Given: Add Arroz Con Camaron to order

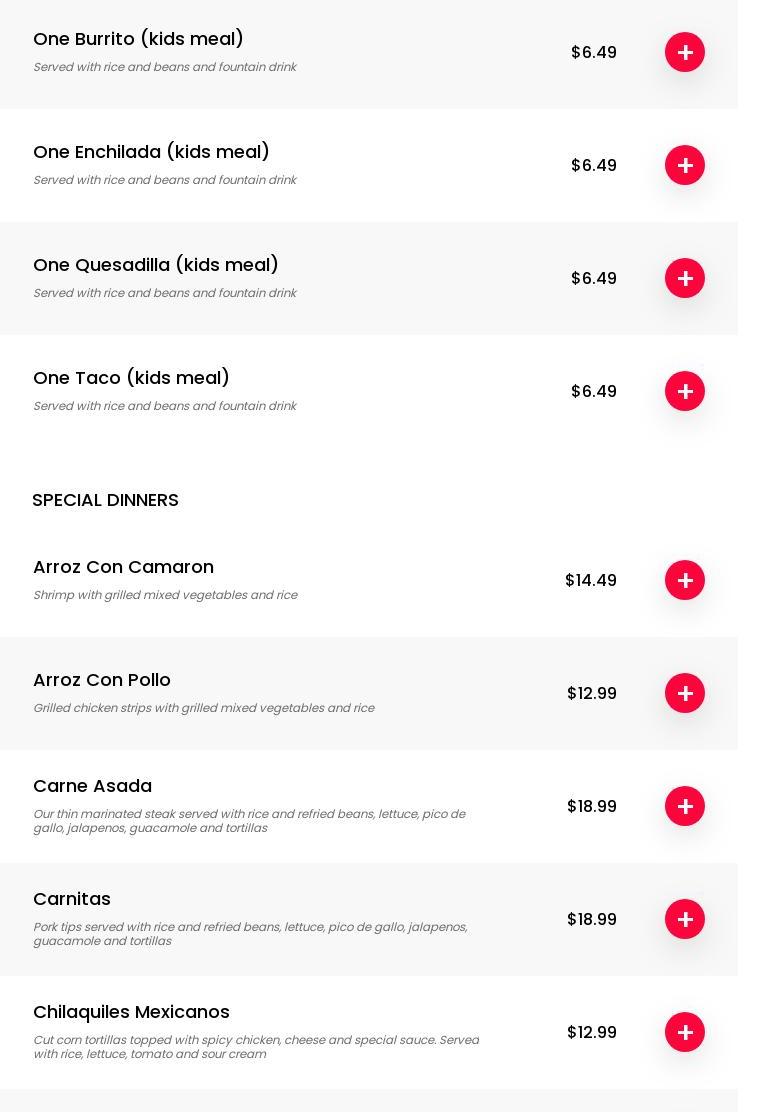Looking at the screenshot, I should pos(685,580).
